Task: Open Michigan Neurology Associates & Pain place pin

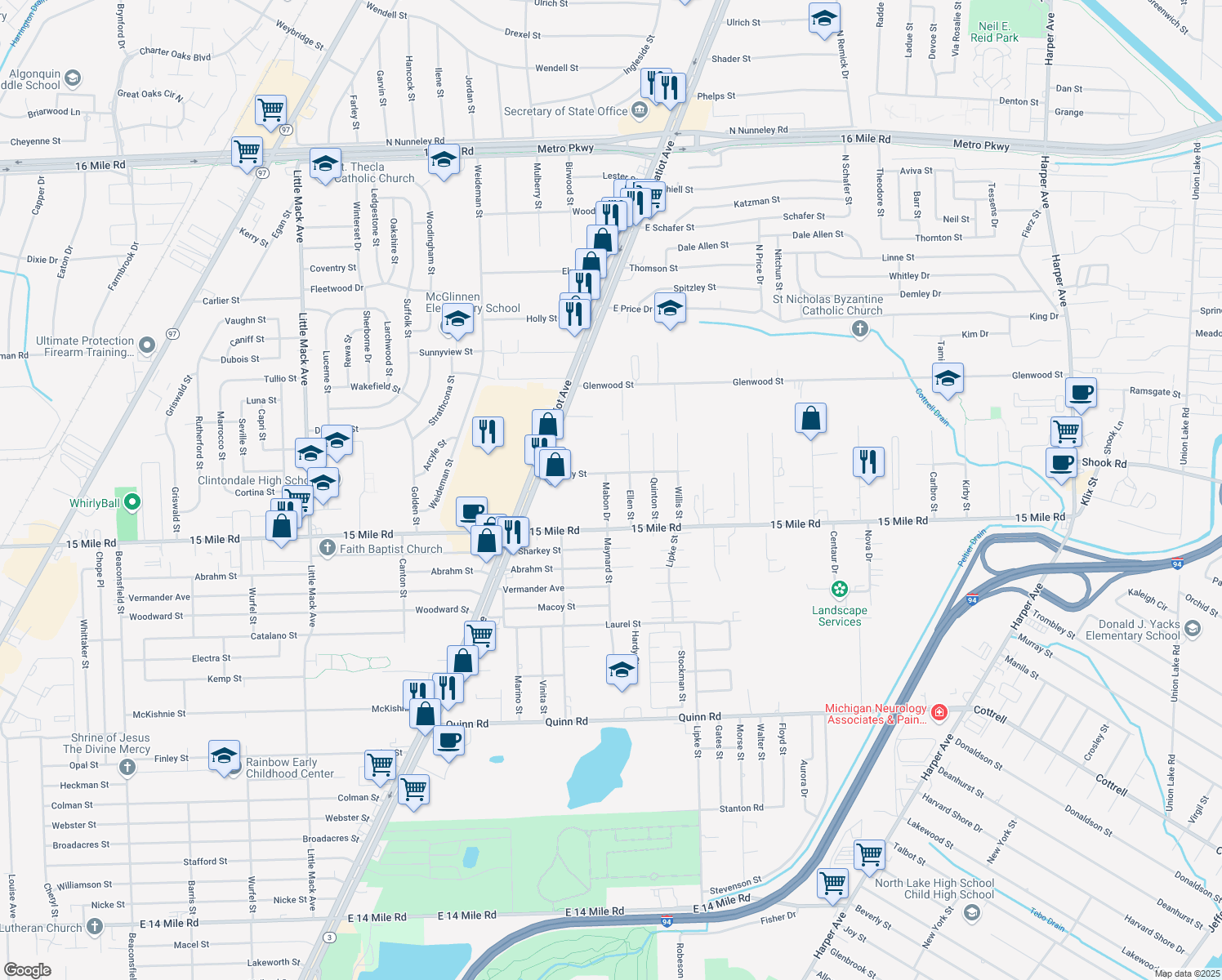Action: tap(939, 713)
